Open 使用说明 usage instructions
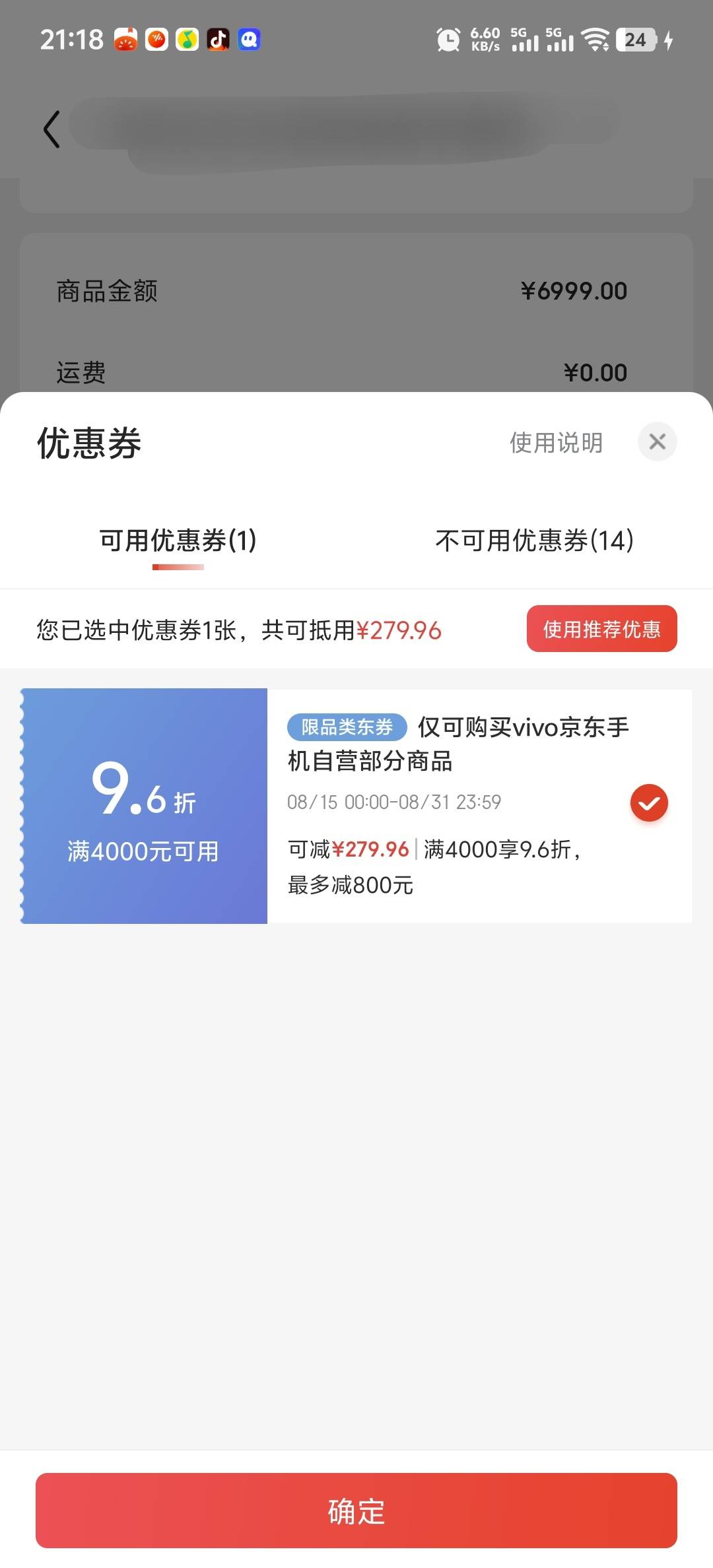The width and height of the screenshot is (713, 1568). click(556, 443)
